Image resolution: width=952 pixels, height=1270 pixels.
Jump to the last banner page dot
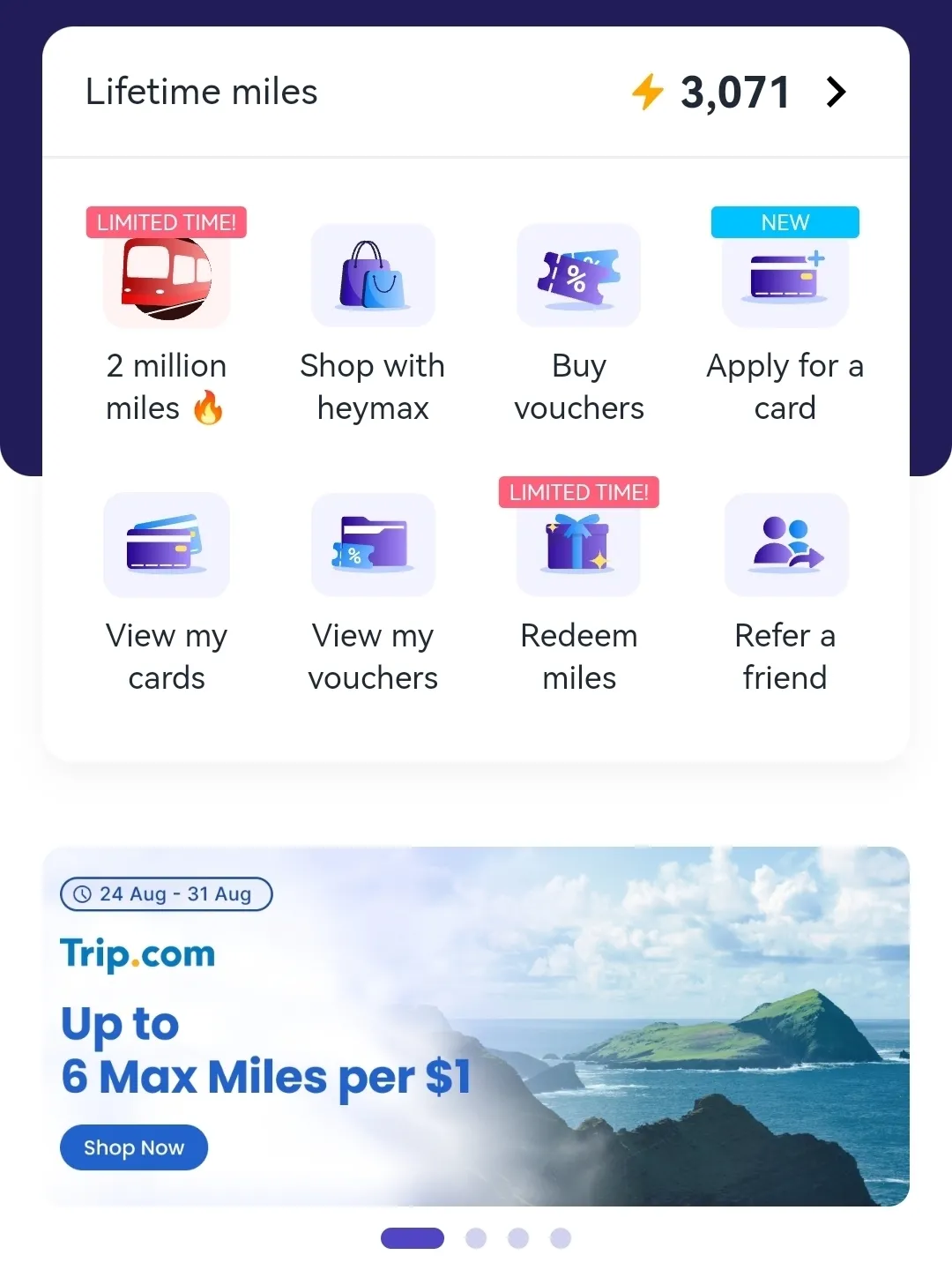tap(561, 1238)
